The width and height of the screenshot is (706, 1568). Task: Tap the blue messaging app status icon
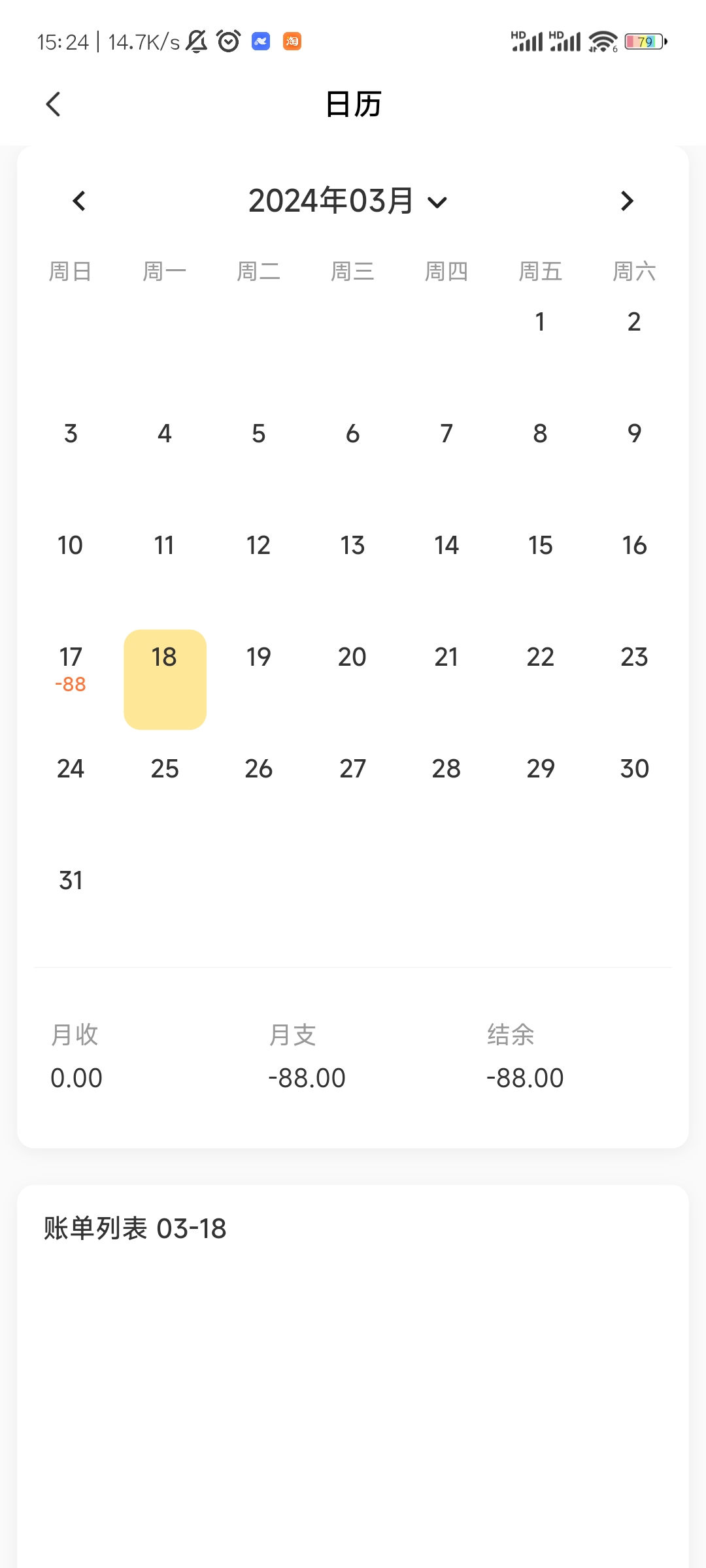[x=260, y=41]
